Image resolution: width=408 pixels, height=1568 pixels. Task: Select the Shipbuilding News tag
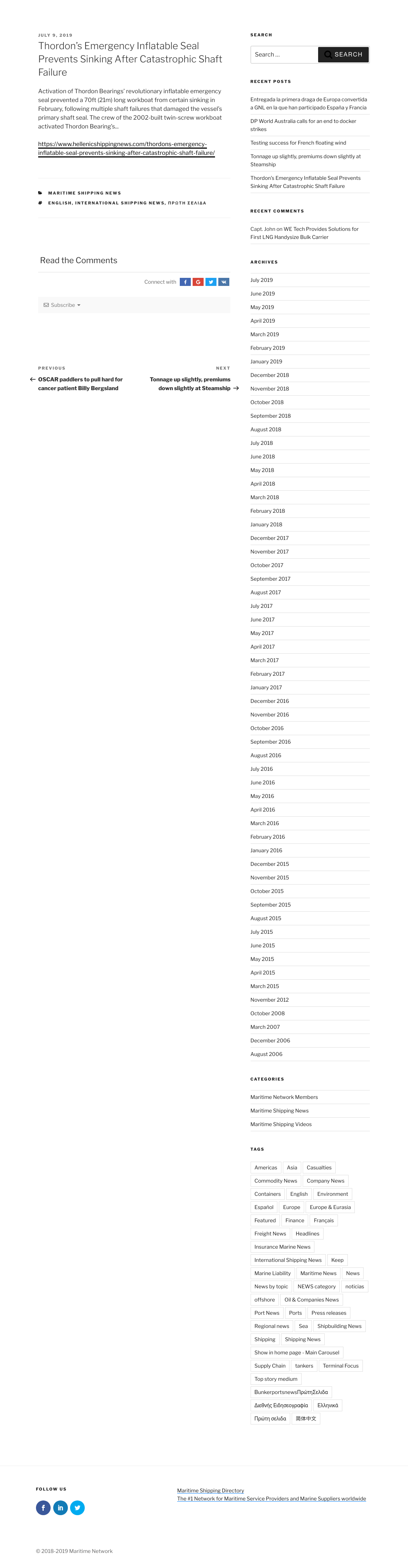(x=339, y=1326)
